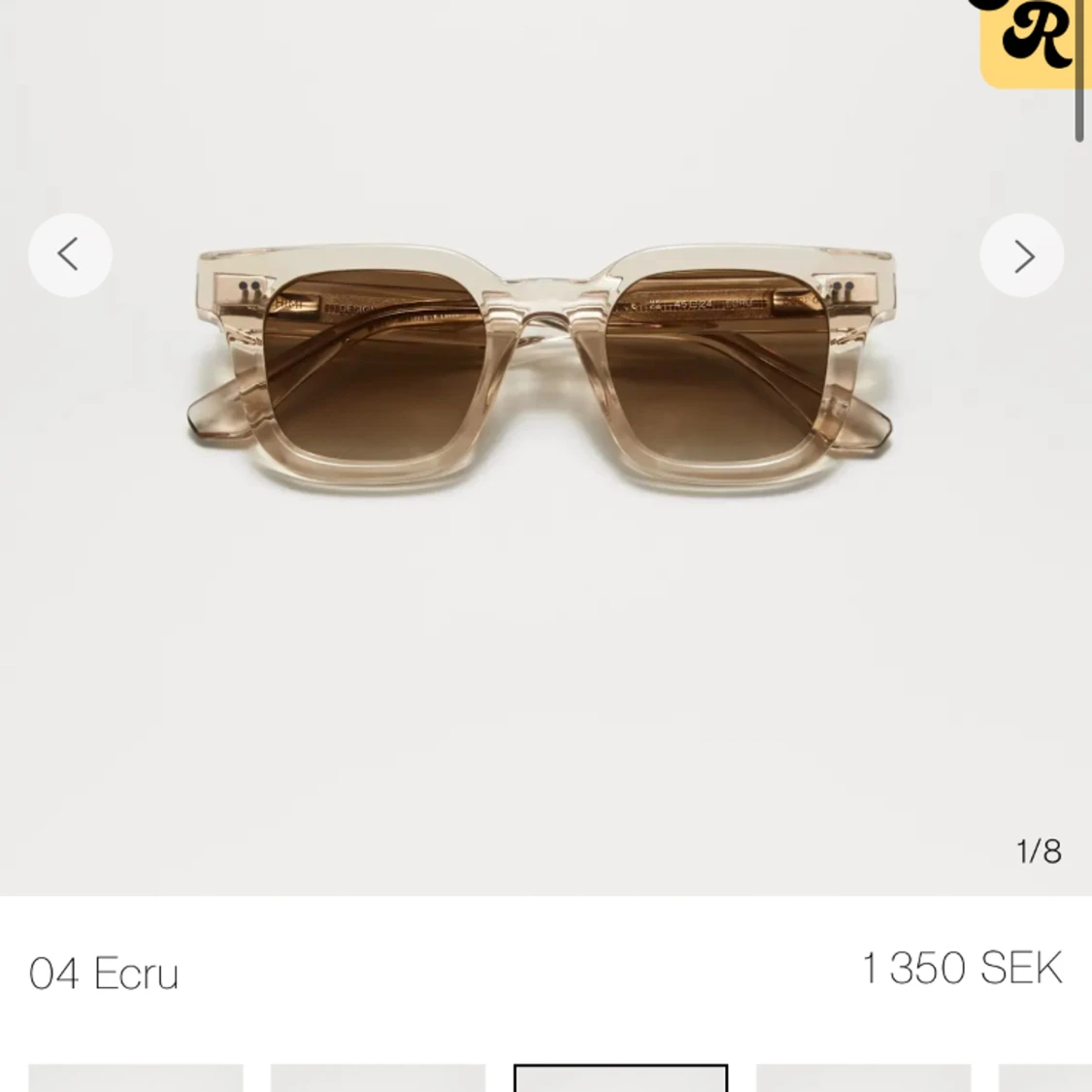Image resolution: width=1092 pixels, height=1092 pixels.
Task: Open the 04 Ecru sunglasses photo
Action: point(540,369)
